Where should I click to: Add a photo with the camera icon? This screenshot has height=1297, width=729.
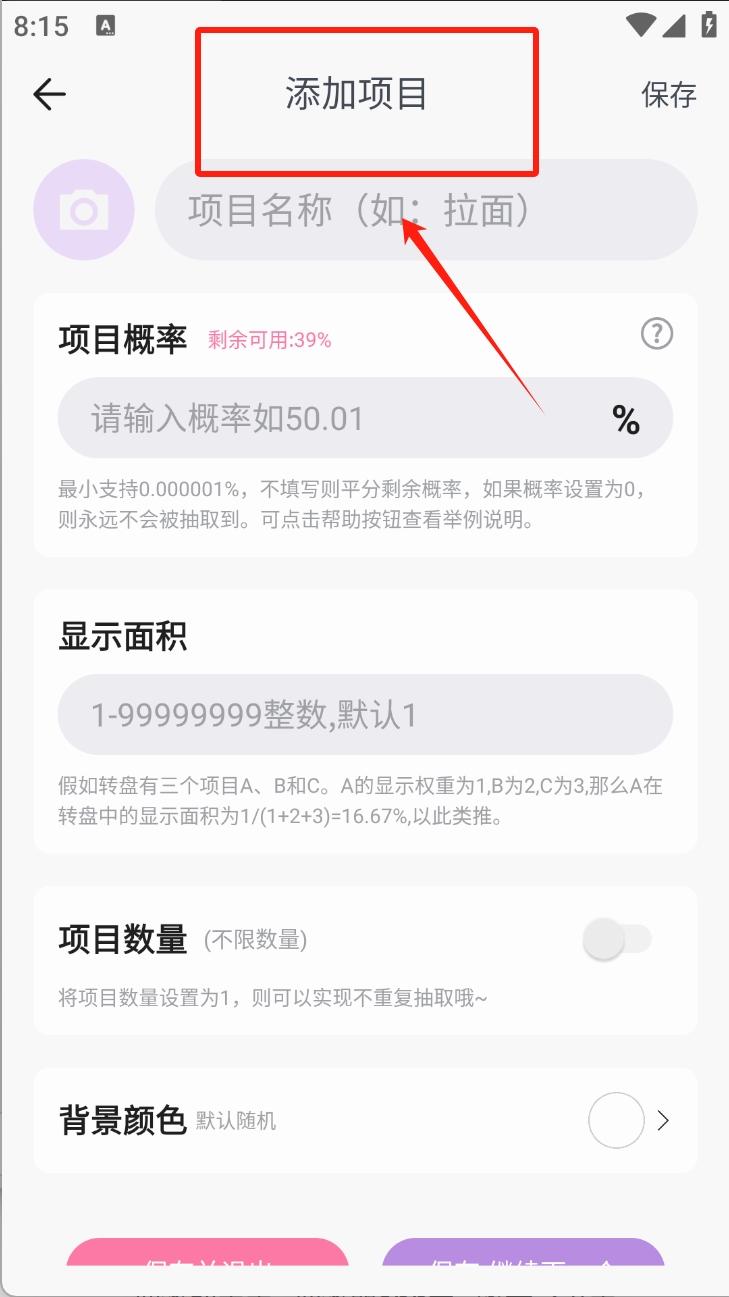click(x=84, y=211)
